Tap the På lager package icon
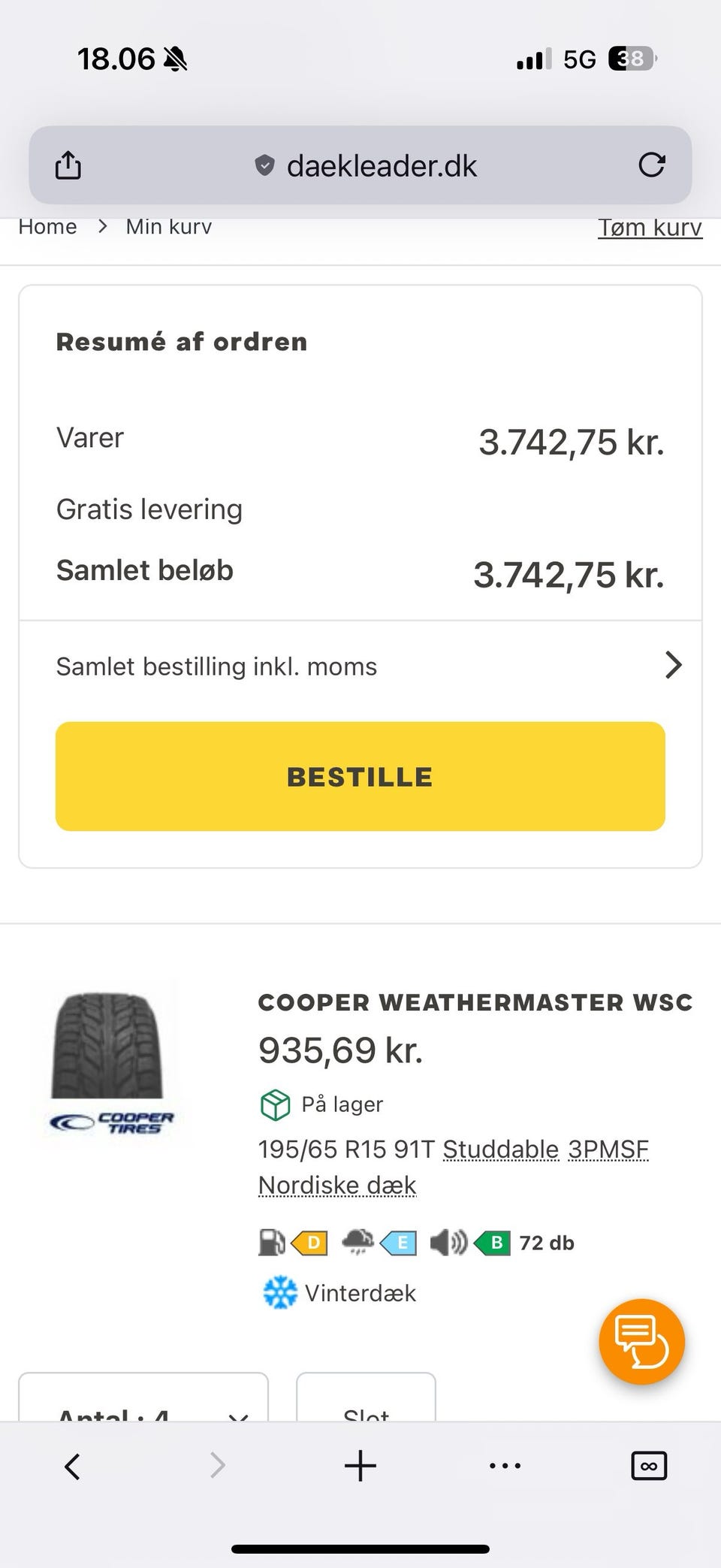 click(276, 1104)
